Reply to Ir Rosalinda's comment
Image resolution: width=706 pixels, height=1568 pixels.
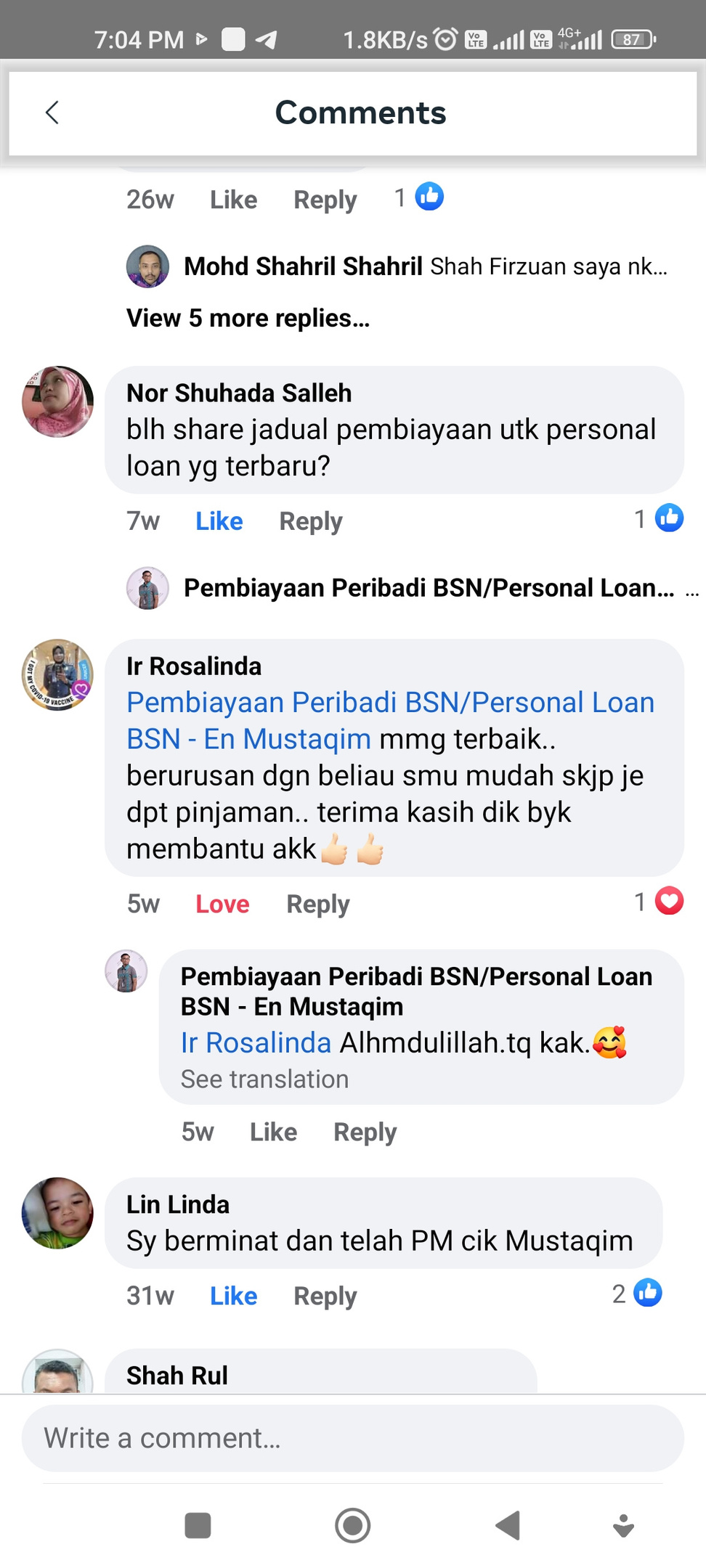tap(317, 904)
